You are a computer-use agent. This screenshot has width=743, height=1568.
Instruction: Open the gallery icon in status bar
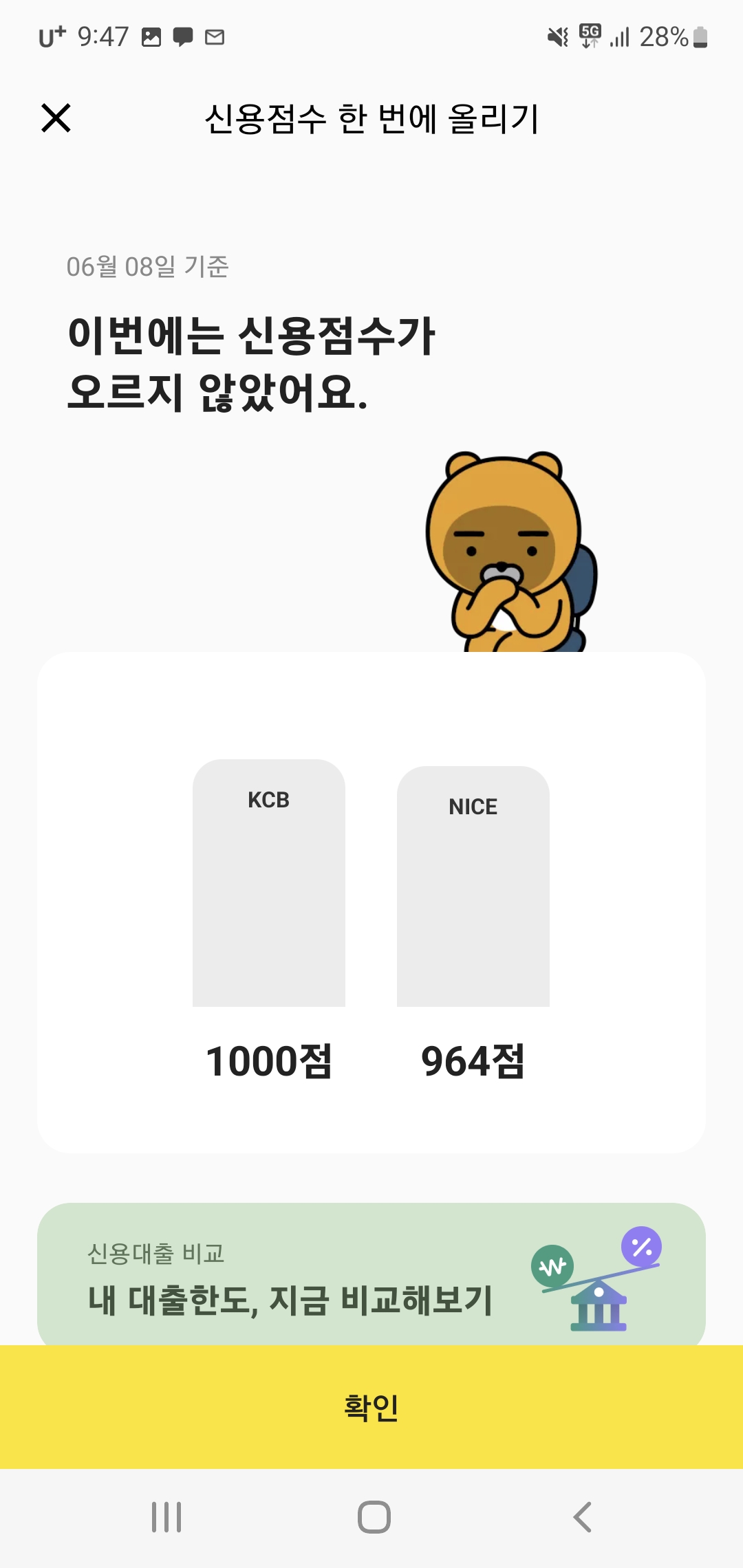coord(153,37)
